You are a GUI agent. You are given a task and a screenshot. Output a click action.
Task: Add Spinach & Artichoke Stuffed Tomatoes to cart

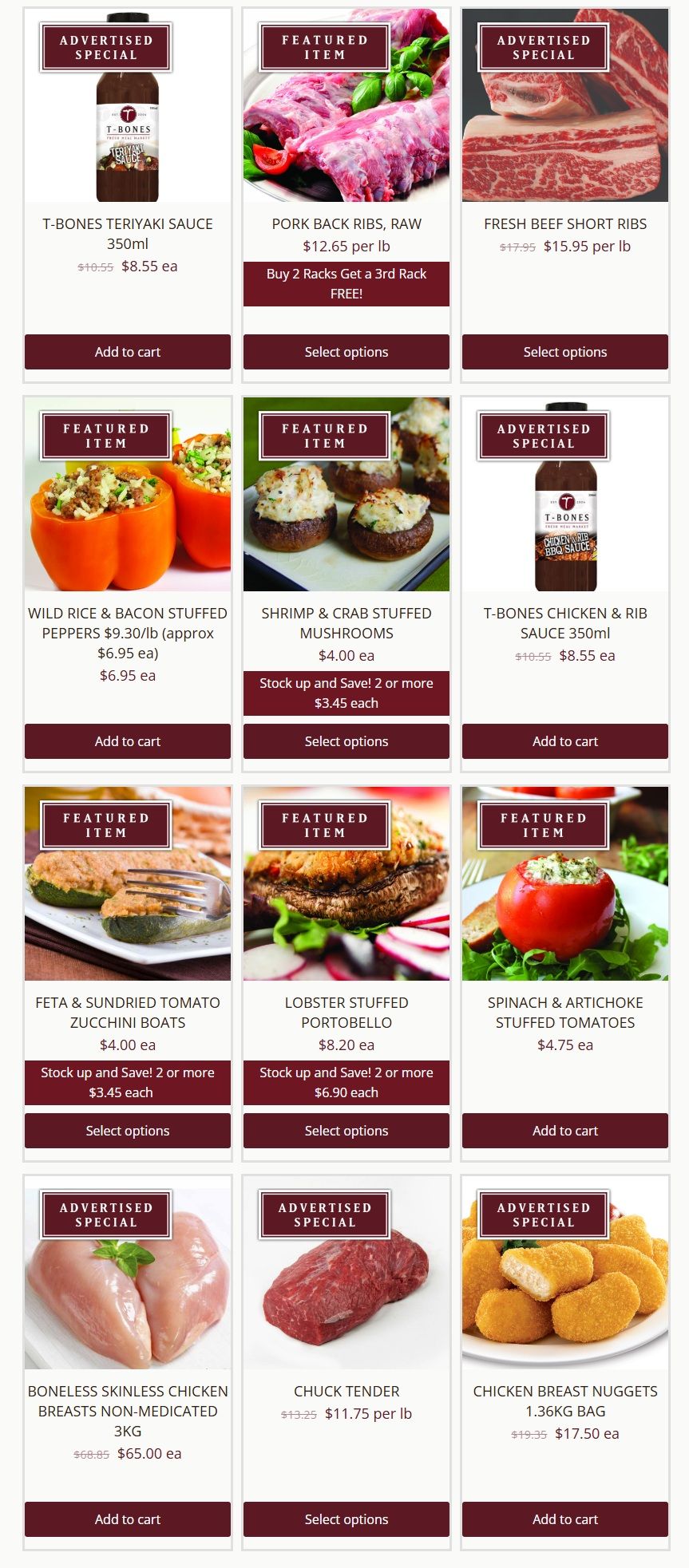pyautogui.click(x=564, y=1131)
